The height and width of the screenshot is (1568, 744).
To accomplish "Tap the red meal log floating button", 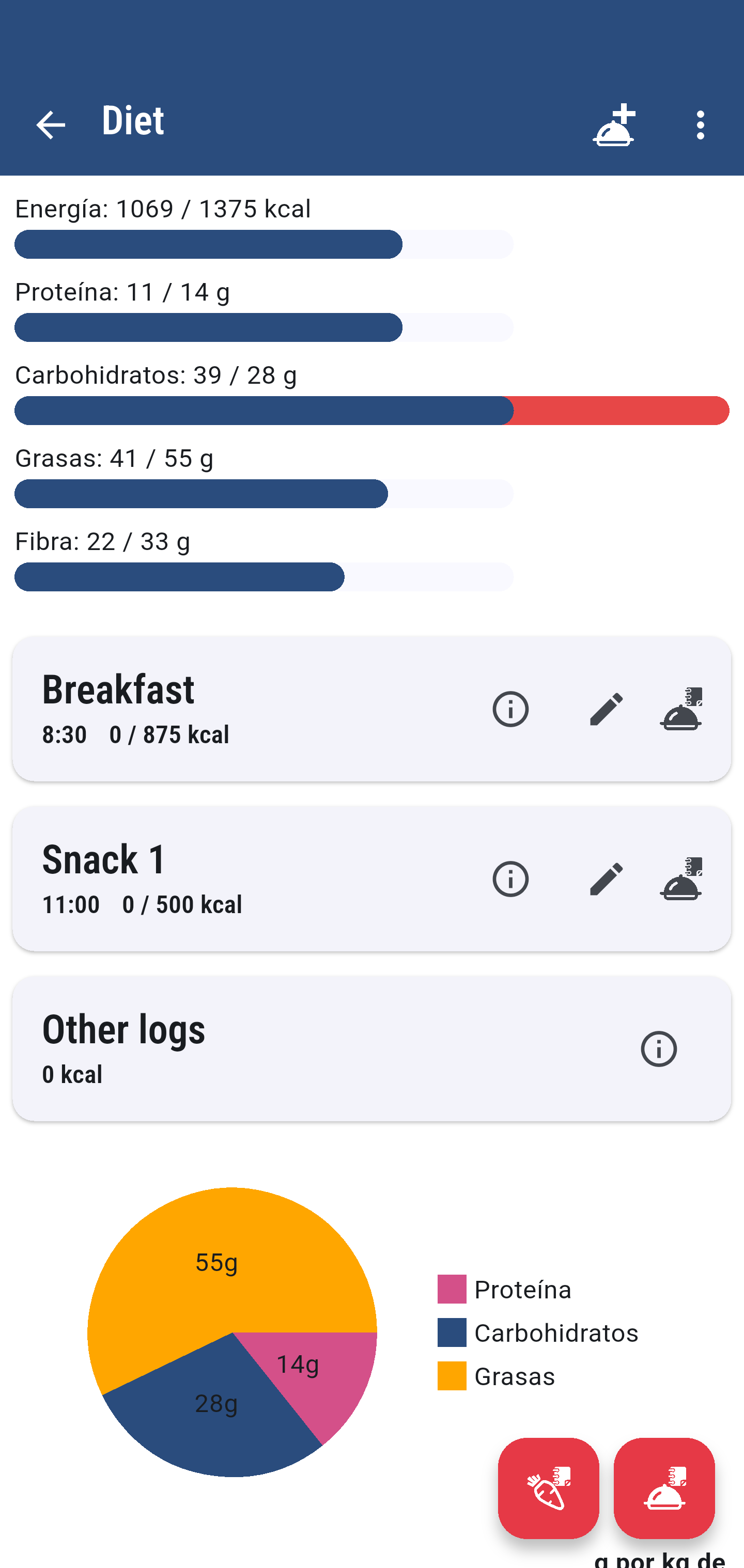I will pyautogui.click(x=664, y=1488).
